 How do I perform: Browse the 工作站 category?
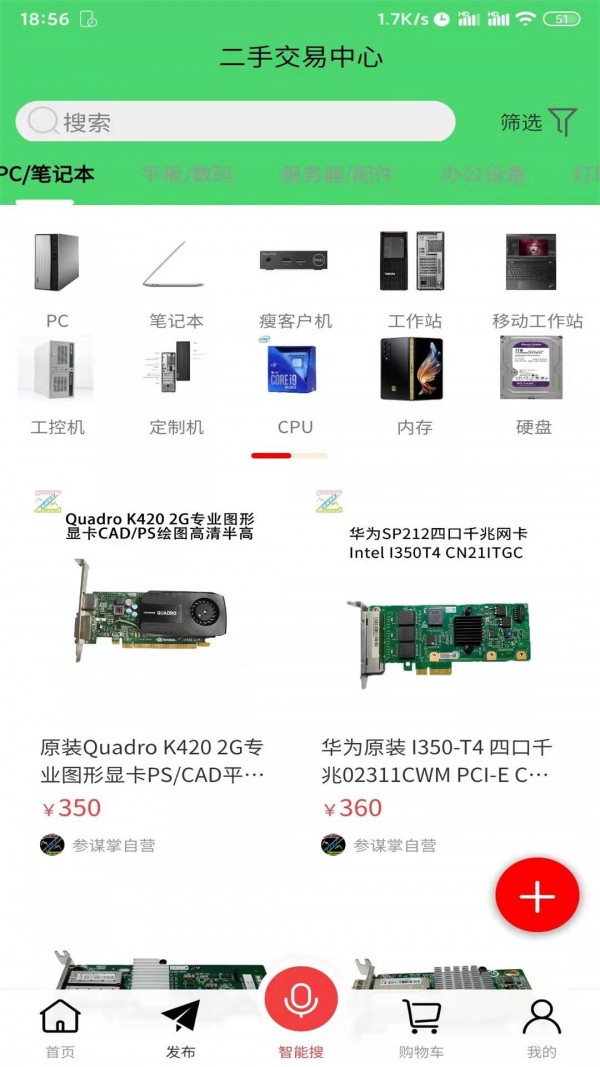[x=414, y=278]
